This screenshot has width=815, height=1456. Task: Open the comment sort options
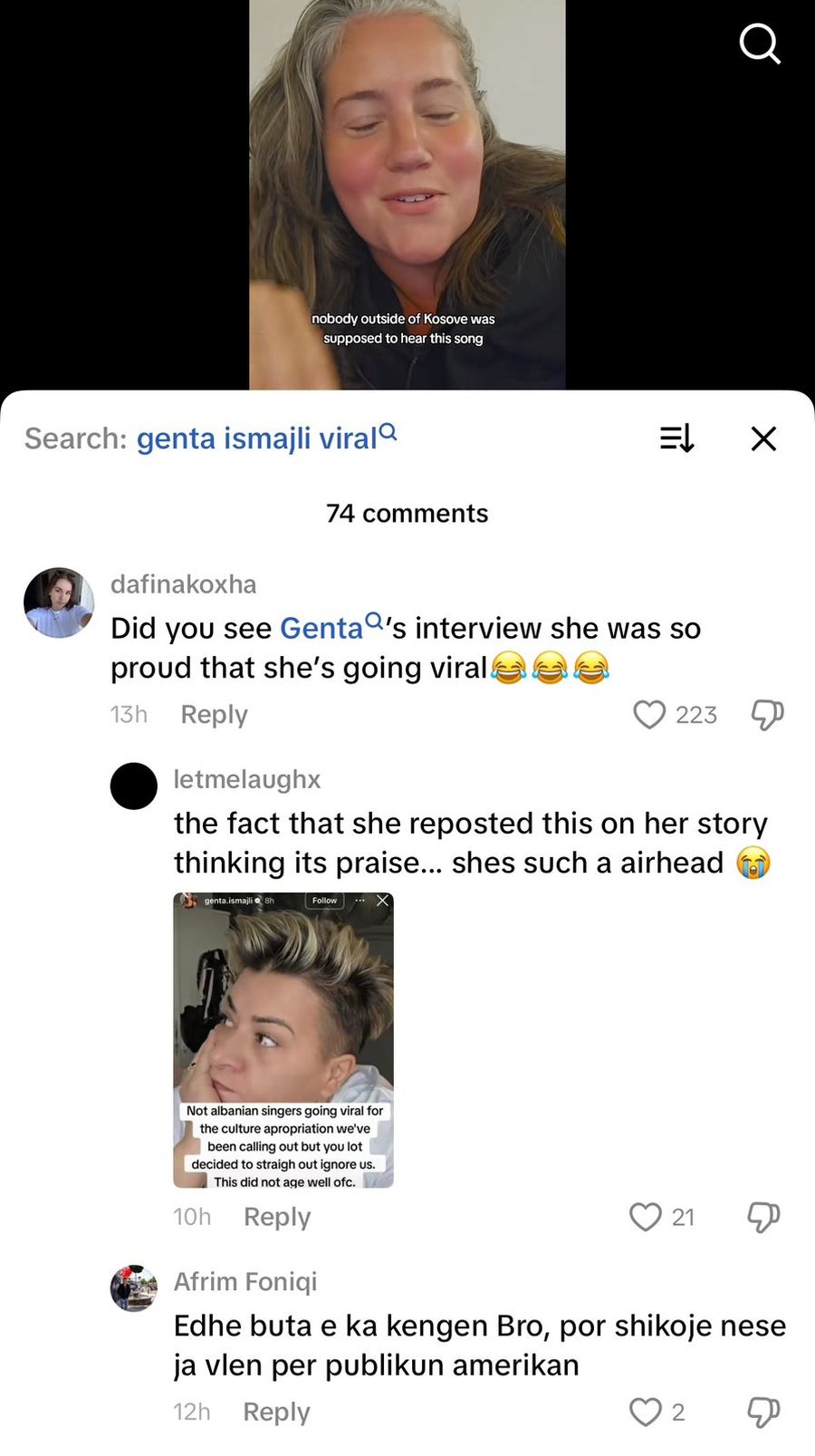[676, 439]
